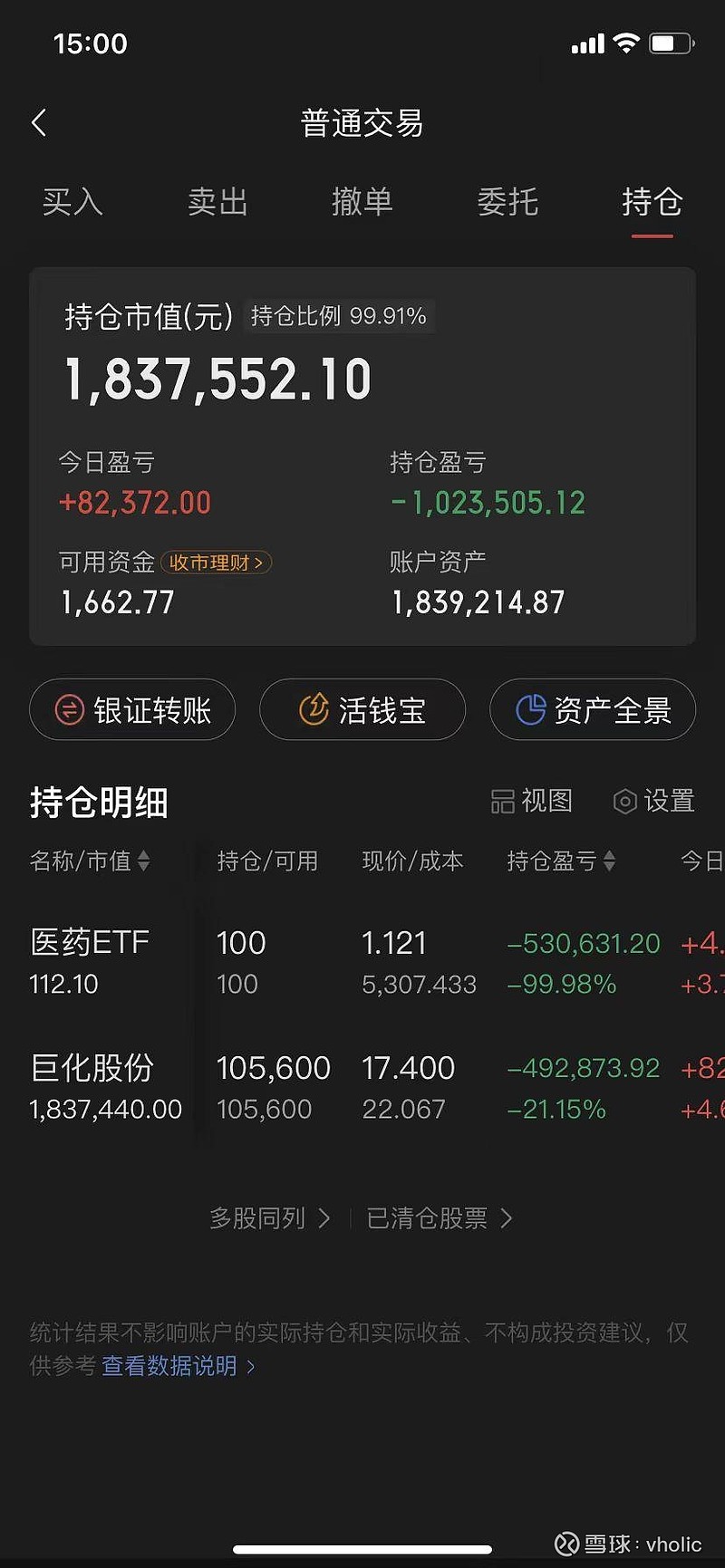Open the 巨化股份 holding row
725x1568 pixels.
[362, 1087]
